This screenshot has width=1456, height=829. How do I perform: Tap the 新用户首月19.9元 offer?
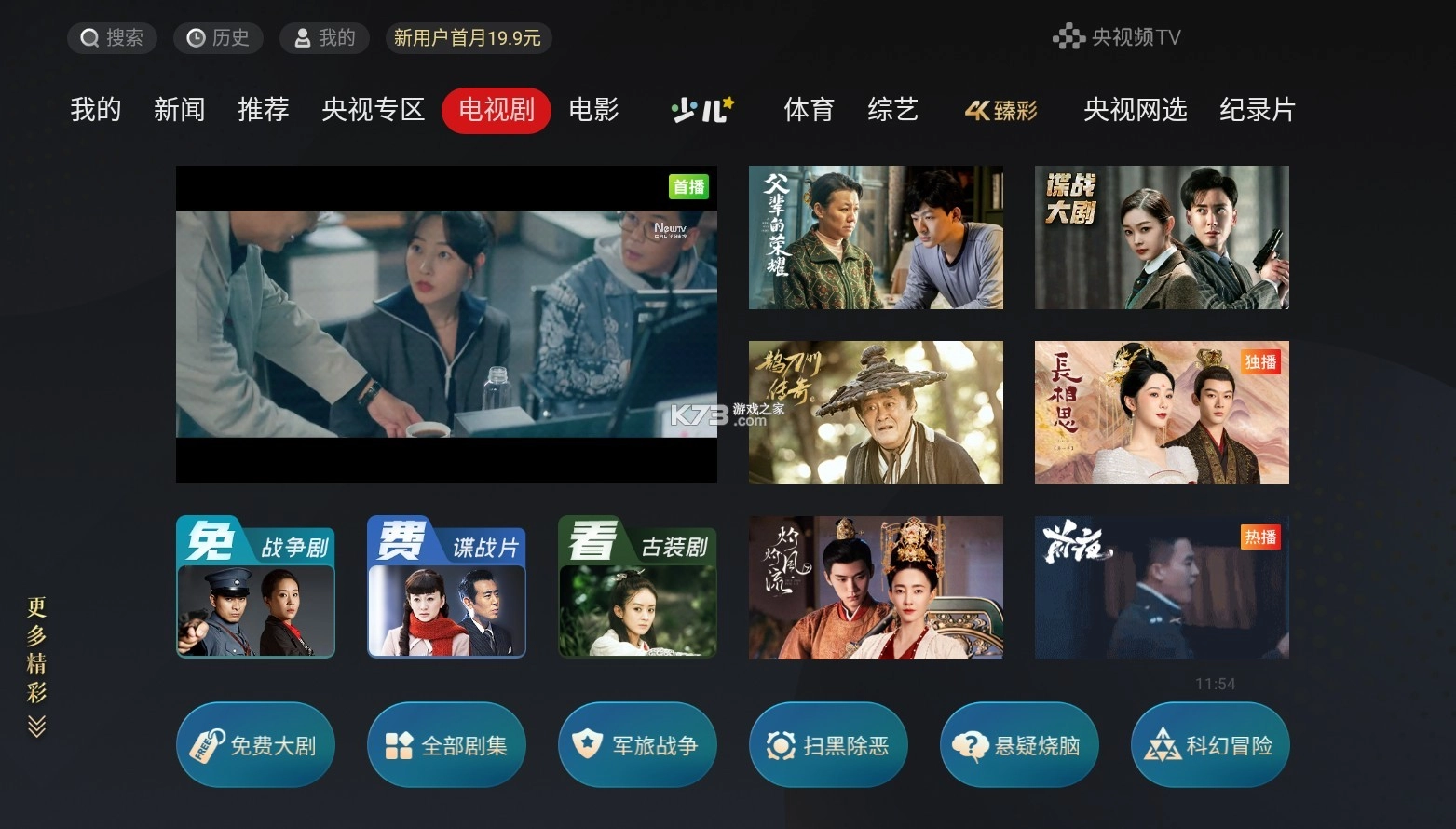pyautogui.click(x=468, y=38)
